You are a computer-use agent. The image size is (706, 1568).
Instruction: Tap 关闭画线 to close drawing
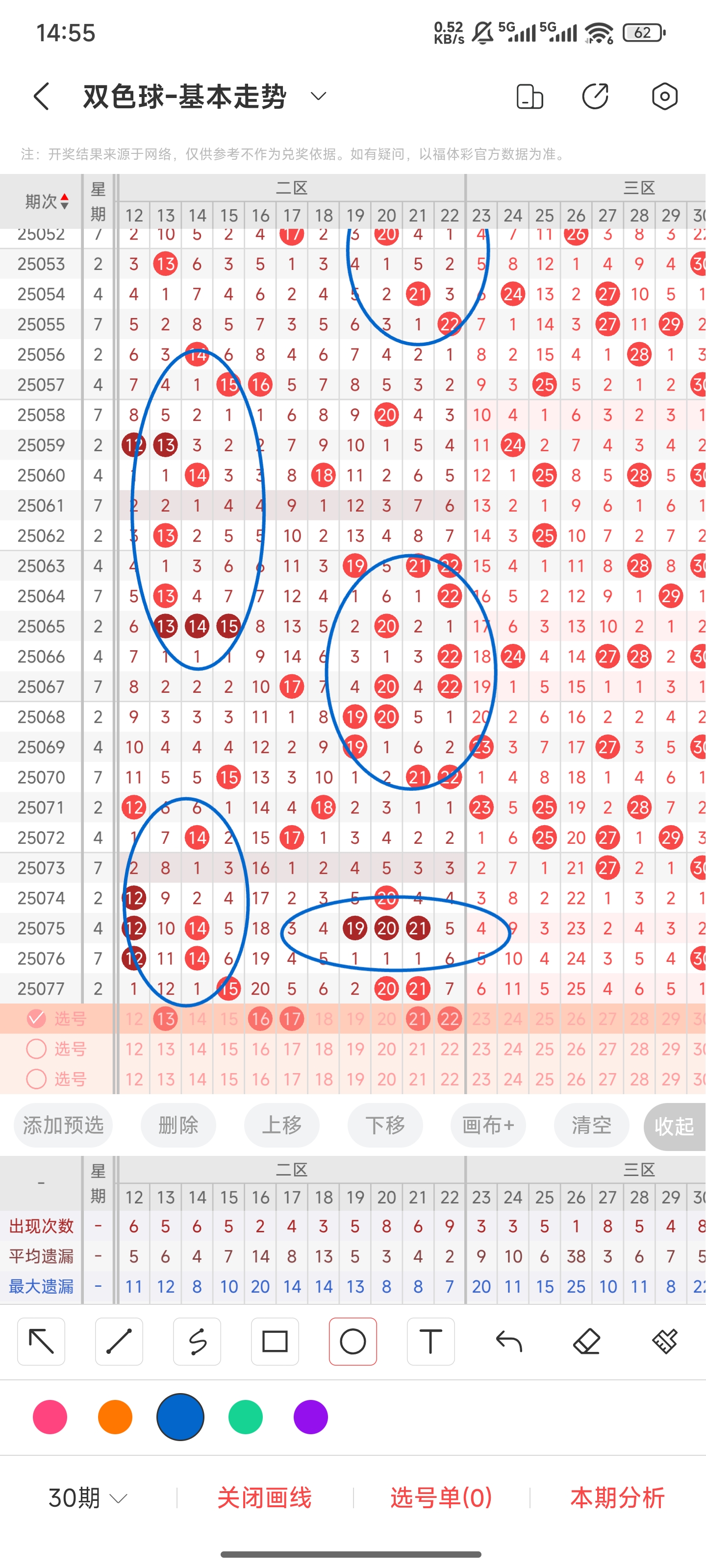[x=264, y=1497]
